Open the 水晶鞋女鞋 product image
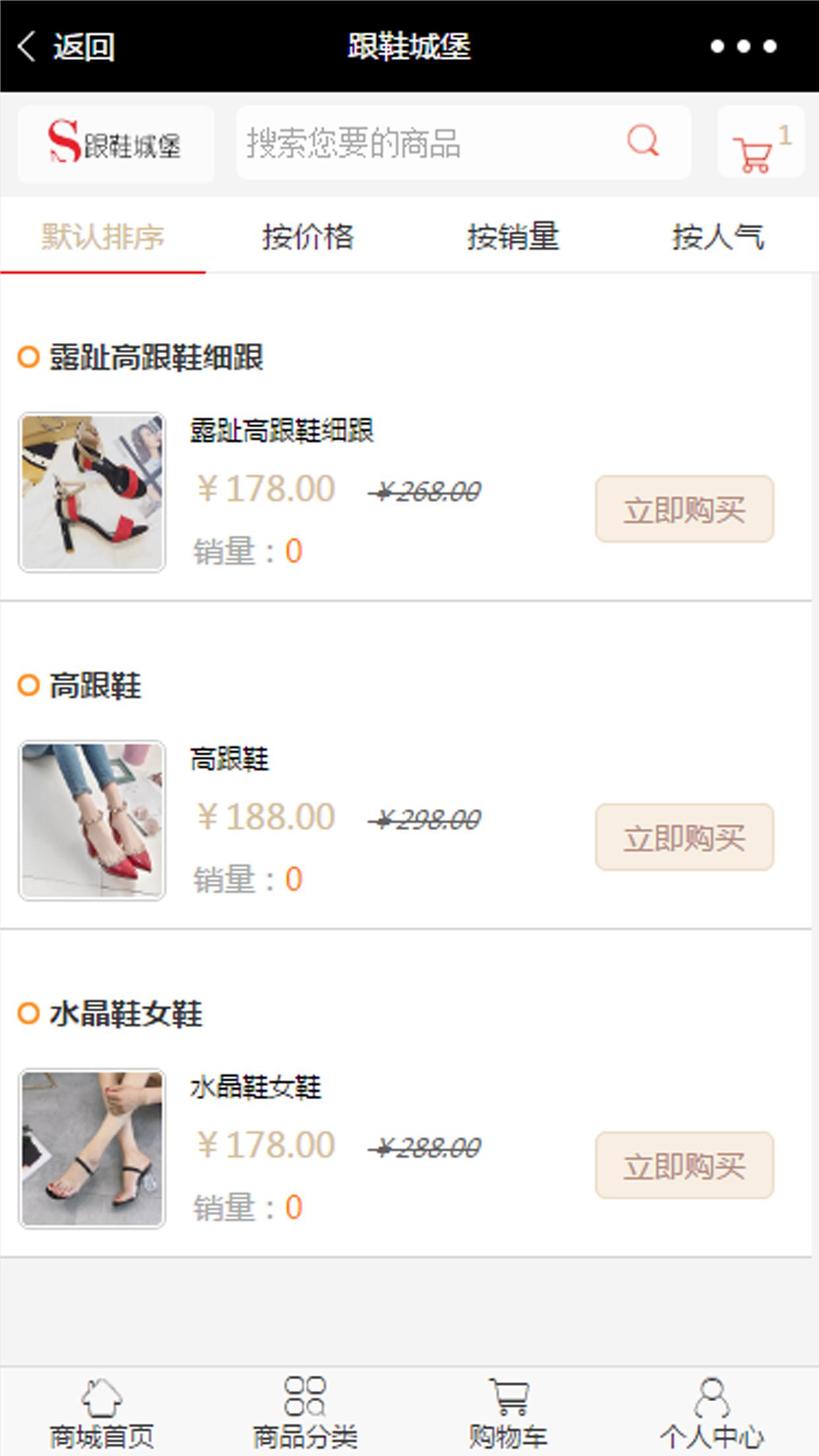819x1456 pixels. pos(92,1149)
